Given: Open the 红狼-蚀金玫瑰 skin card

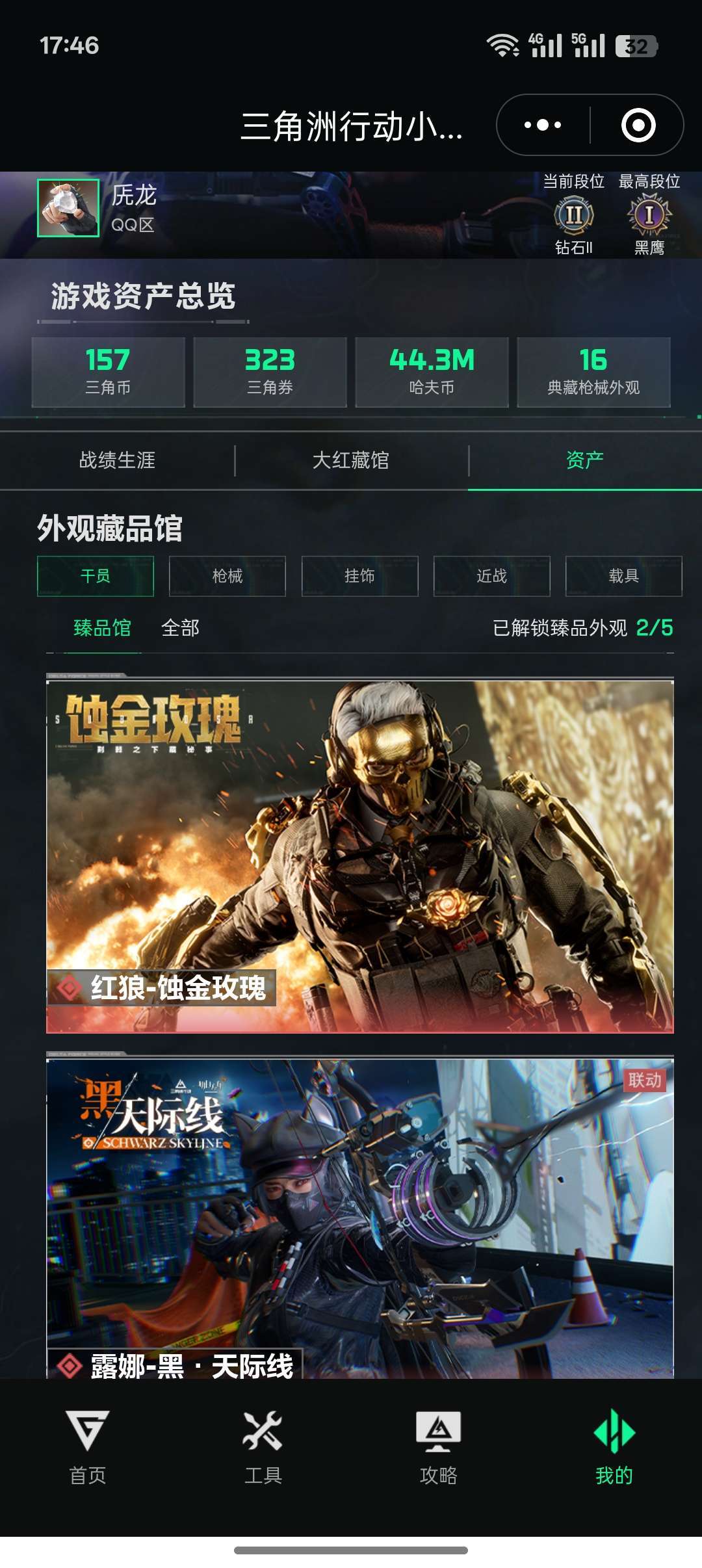Looking at the screenshot, I should pos(359,855).
